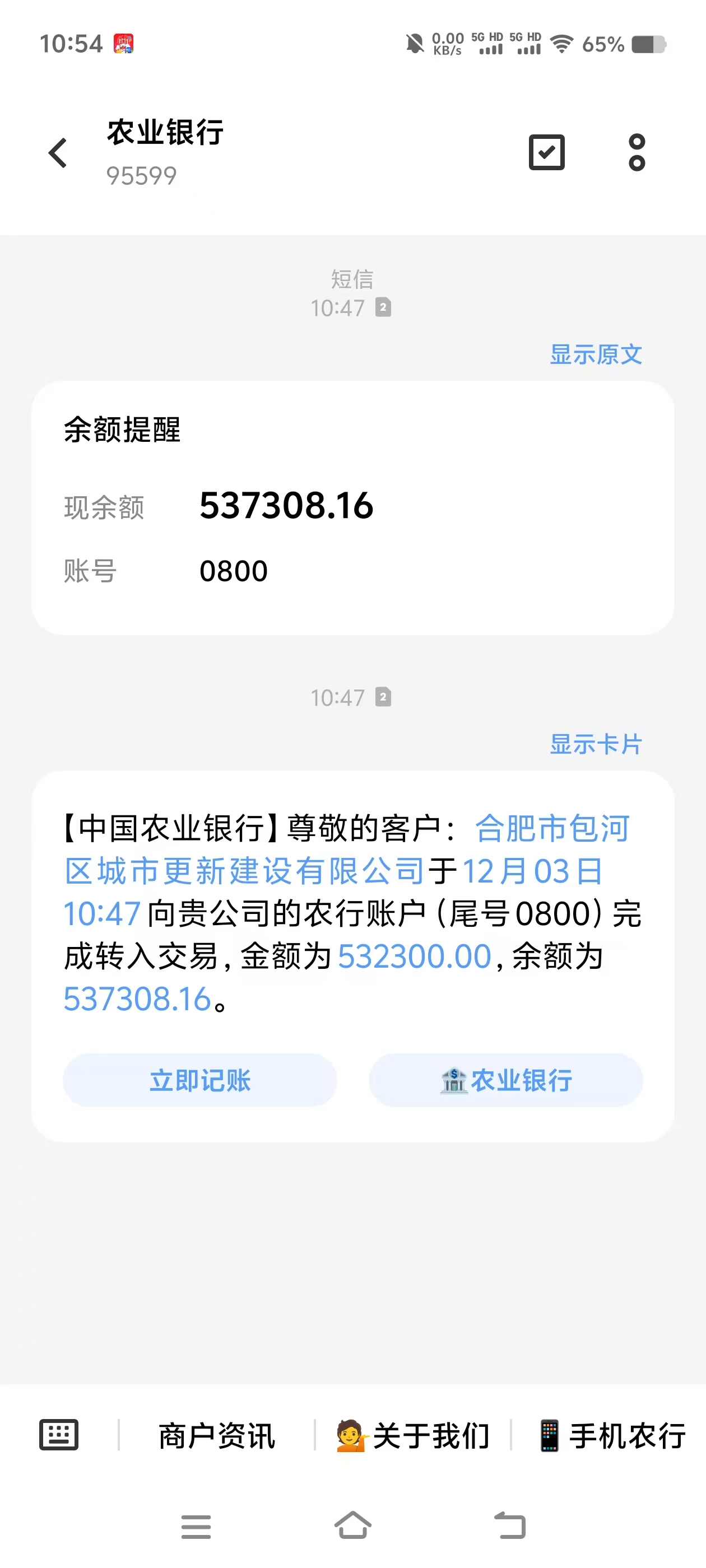Open the overflow menu
The image size is (706, 1568).
click(637, 152)
